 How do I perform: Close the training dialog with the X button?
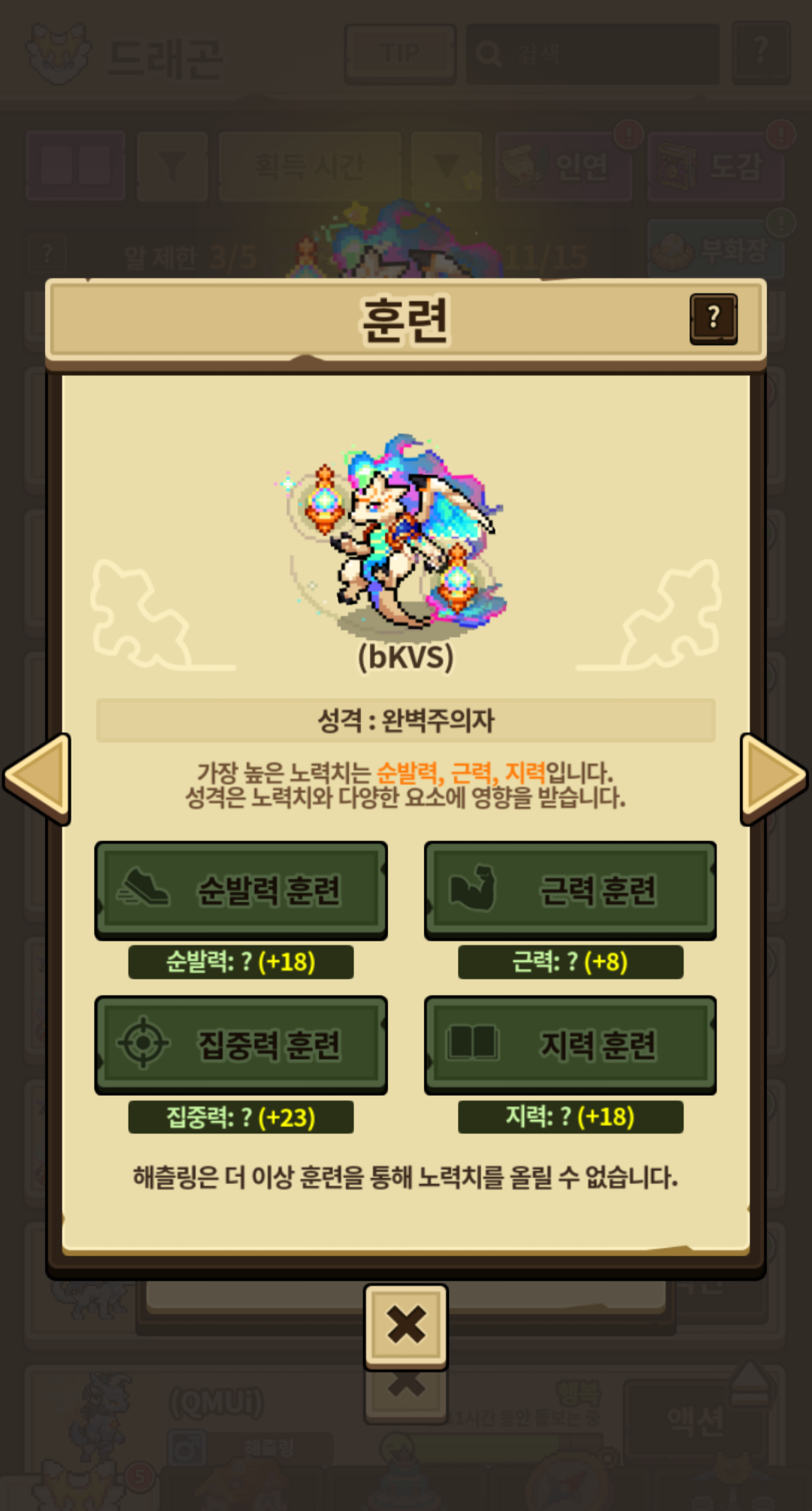(x=406, y=1326)
